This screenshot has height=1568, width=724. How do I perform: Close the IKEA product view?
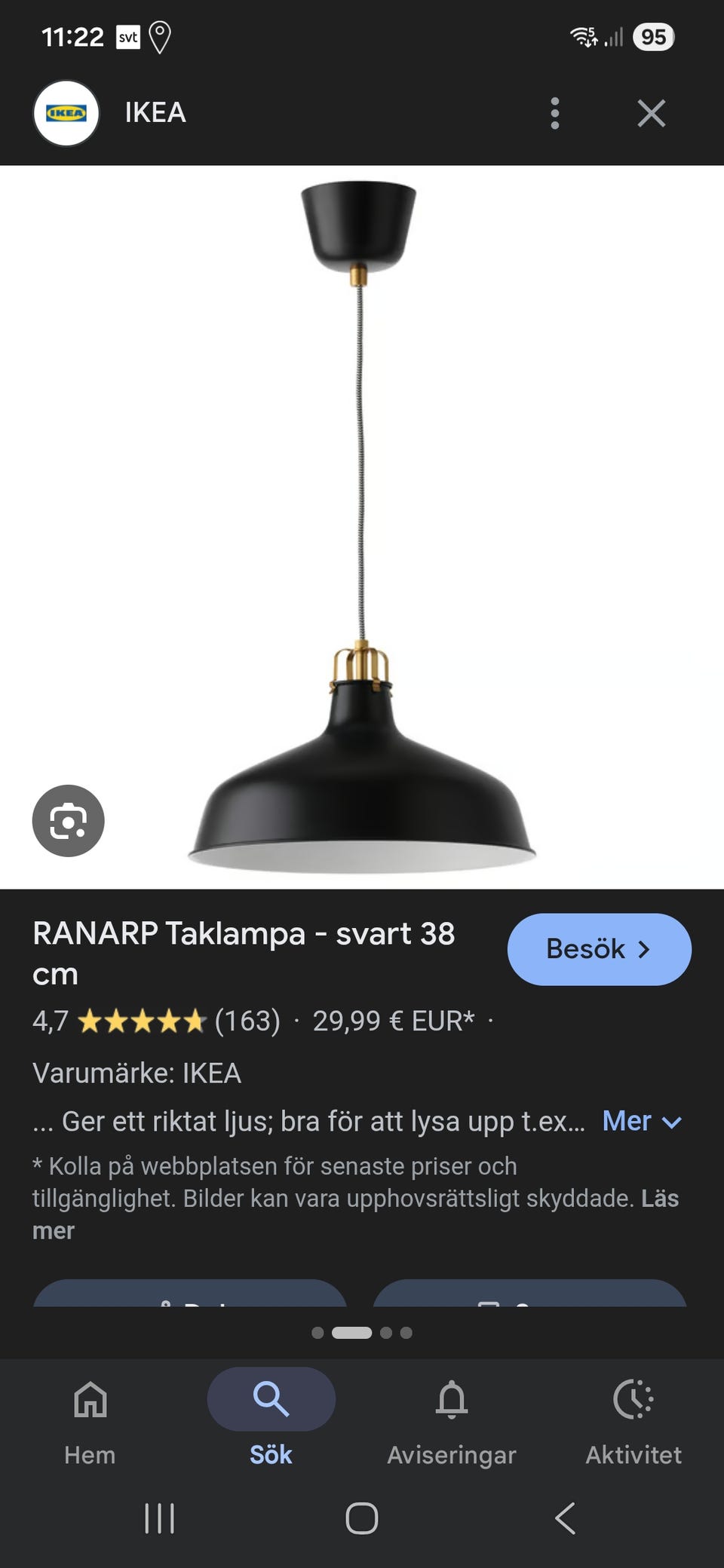(x=652, y=113)
